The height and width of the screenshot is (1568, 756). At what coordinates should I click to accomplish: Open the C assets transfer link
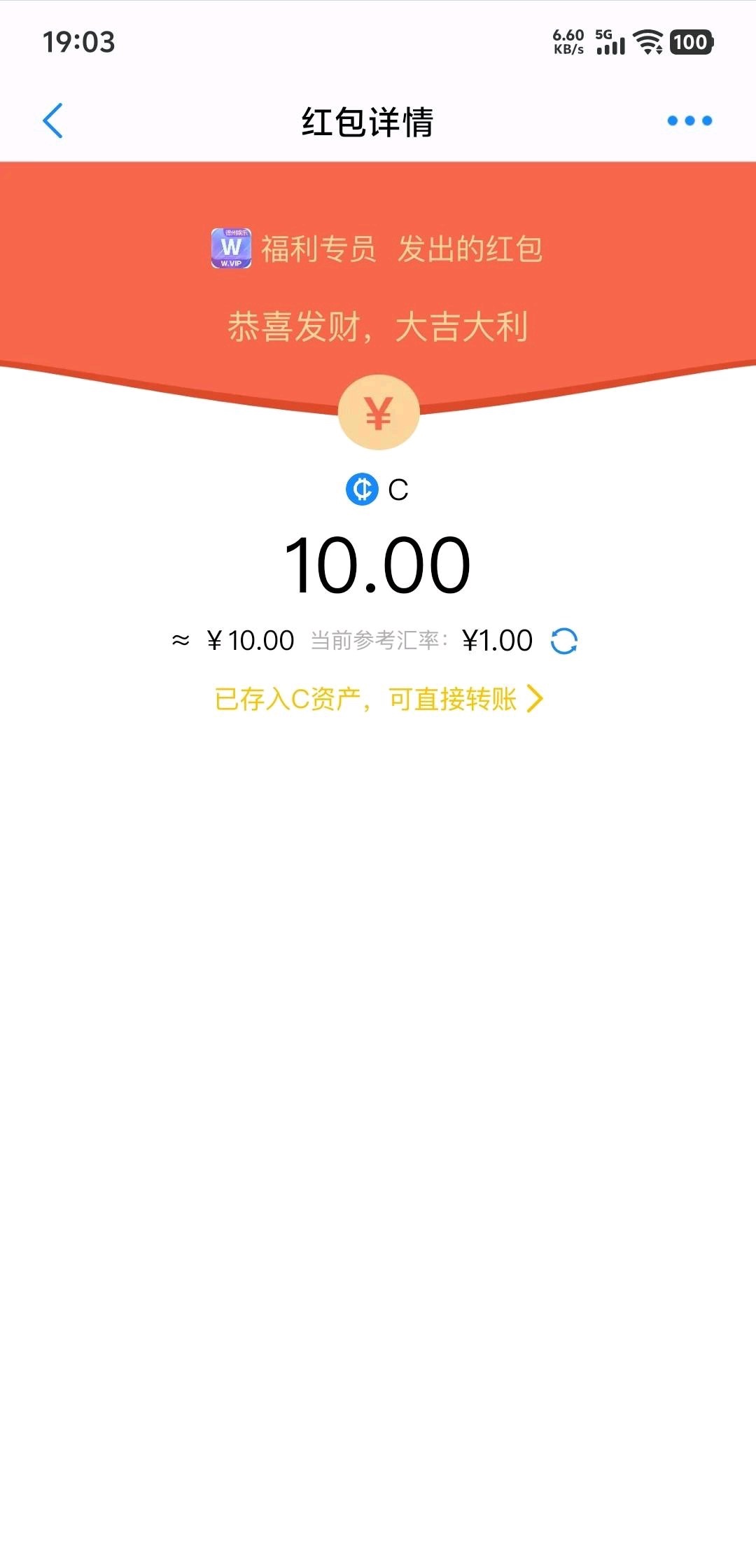(x=378, y=699)
